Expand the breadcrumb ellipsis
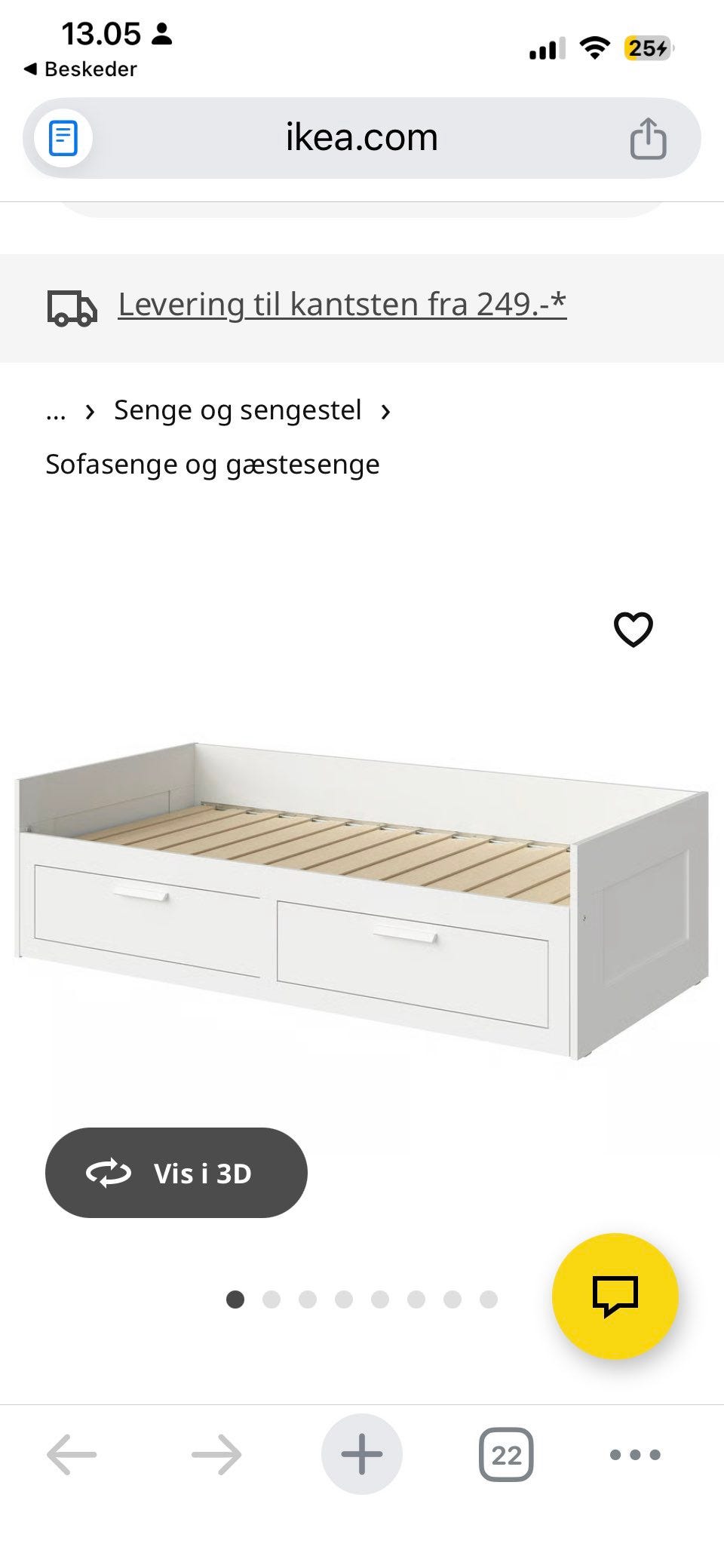The height and width of the screenshot is (1568, 724). tap(56, 411)
